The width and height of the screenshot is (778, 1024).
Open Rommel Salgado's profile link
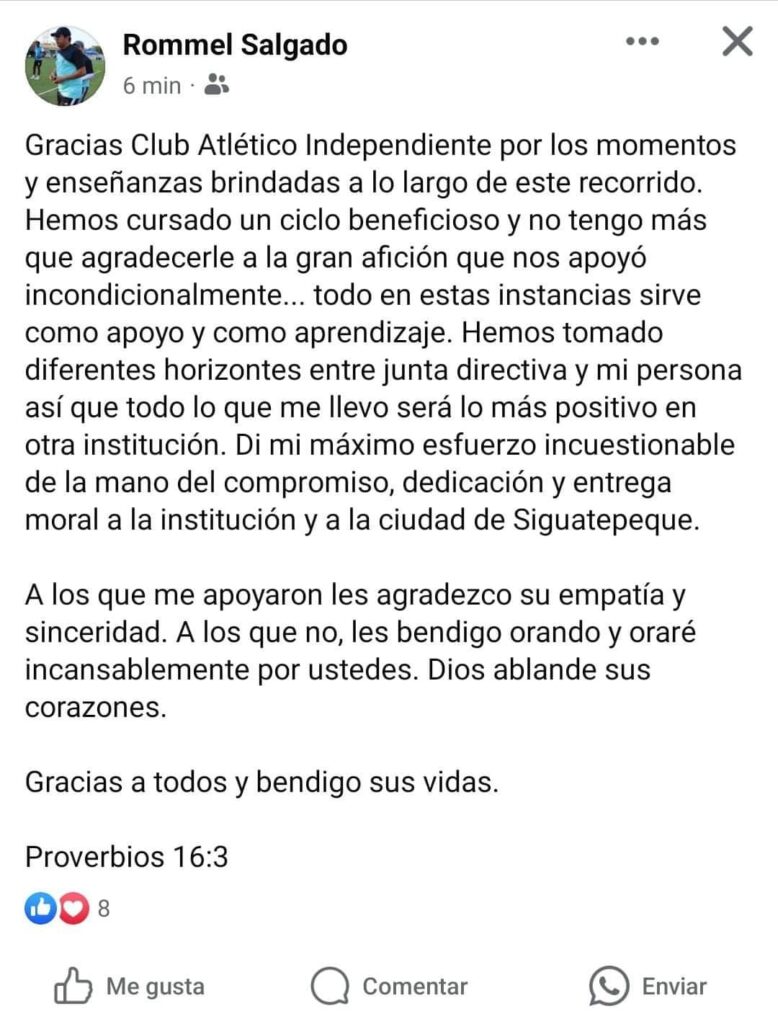(x=235, y=43)
